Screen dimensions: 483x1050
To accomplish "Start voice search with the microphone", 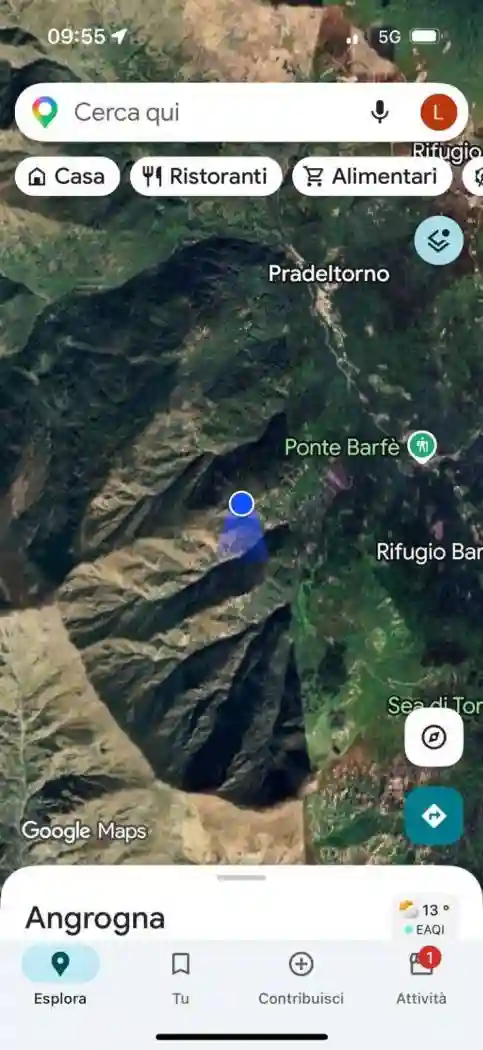I will (x=380, y=112).
